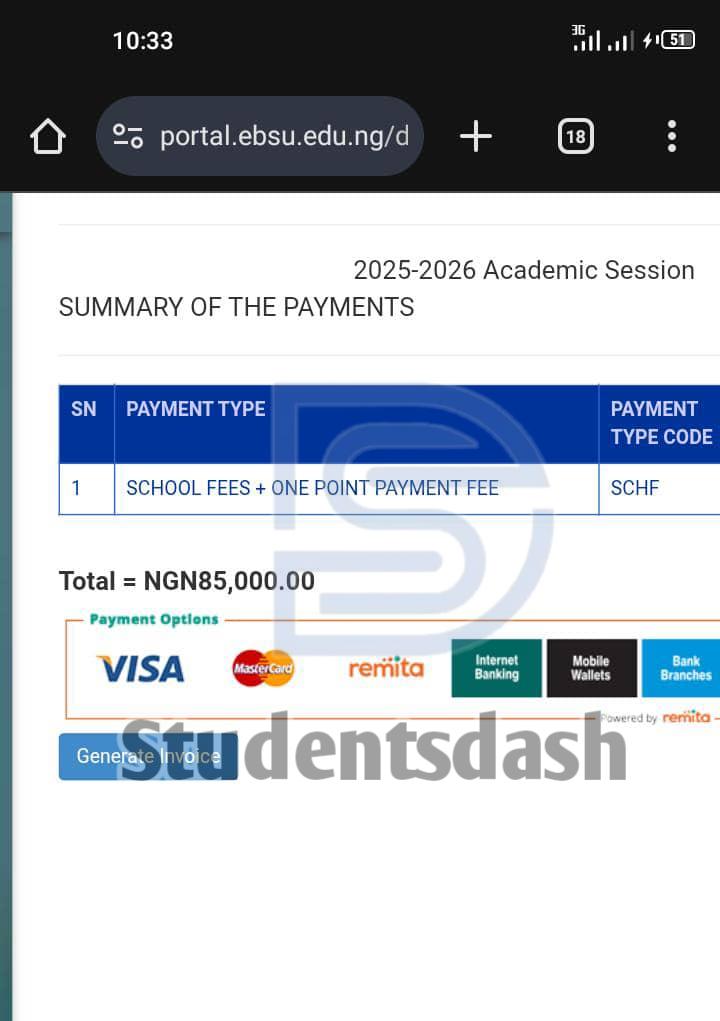
Task: Click the Total NGN85,000.00 text
Action: point(186,581)
